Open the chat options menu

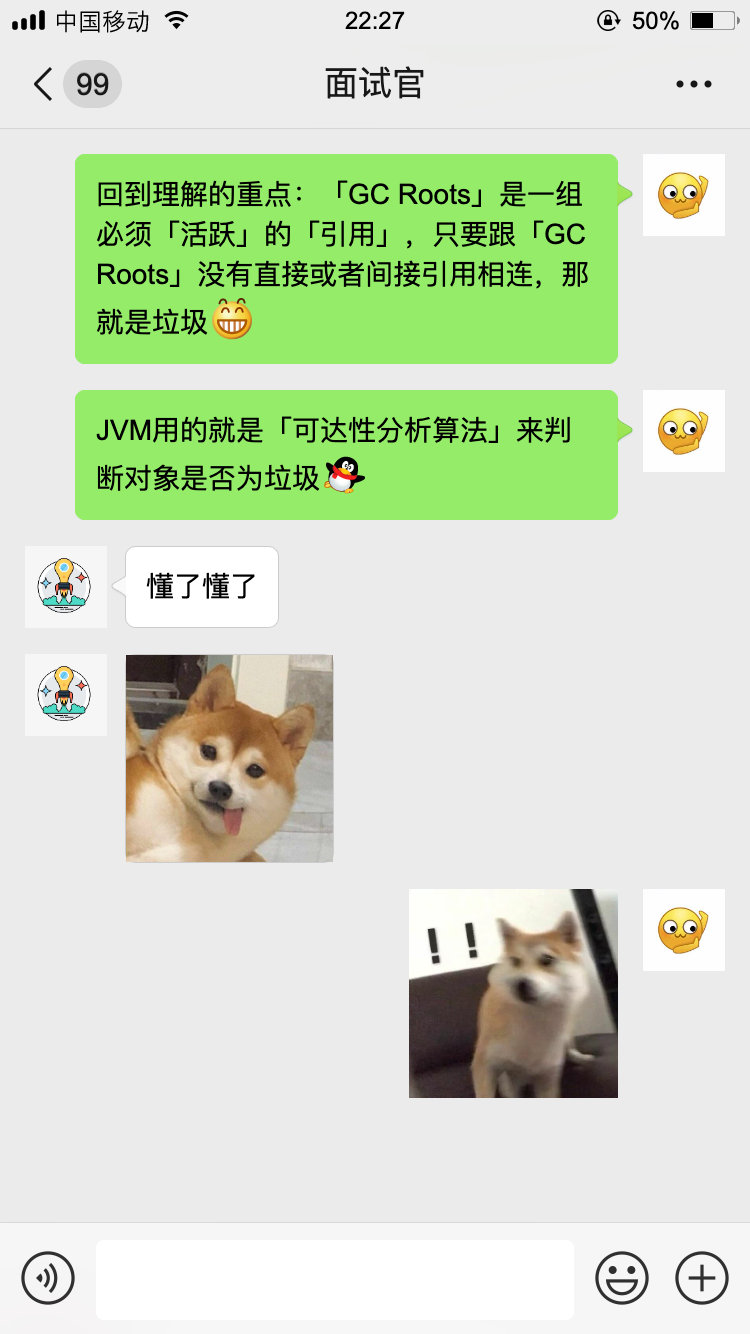(x=693, y=84)
